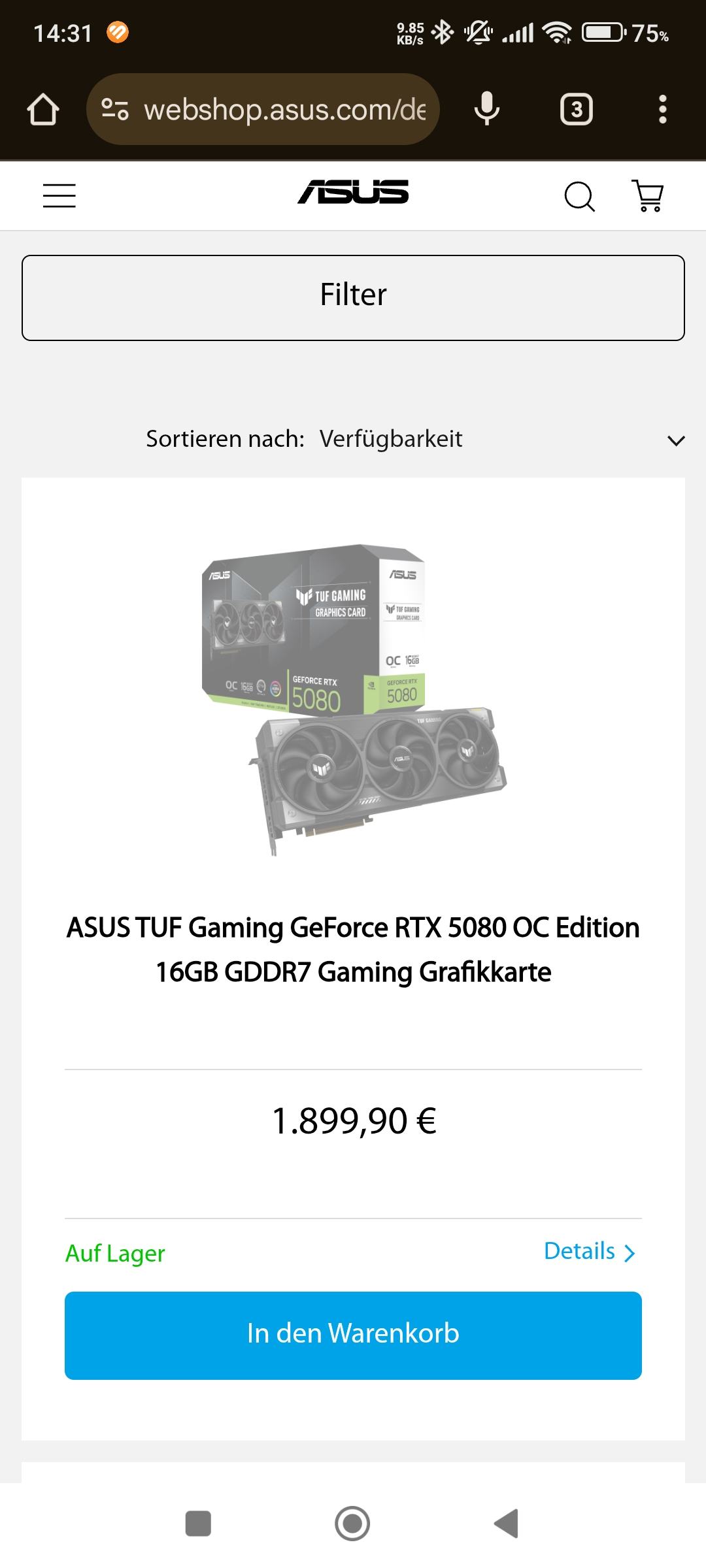Open the Filter options
The width and height of the screenshot is (706, 1568).
tap(353, 297)
